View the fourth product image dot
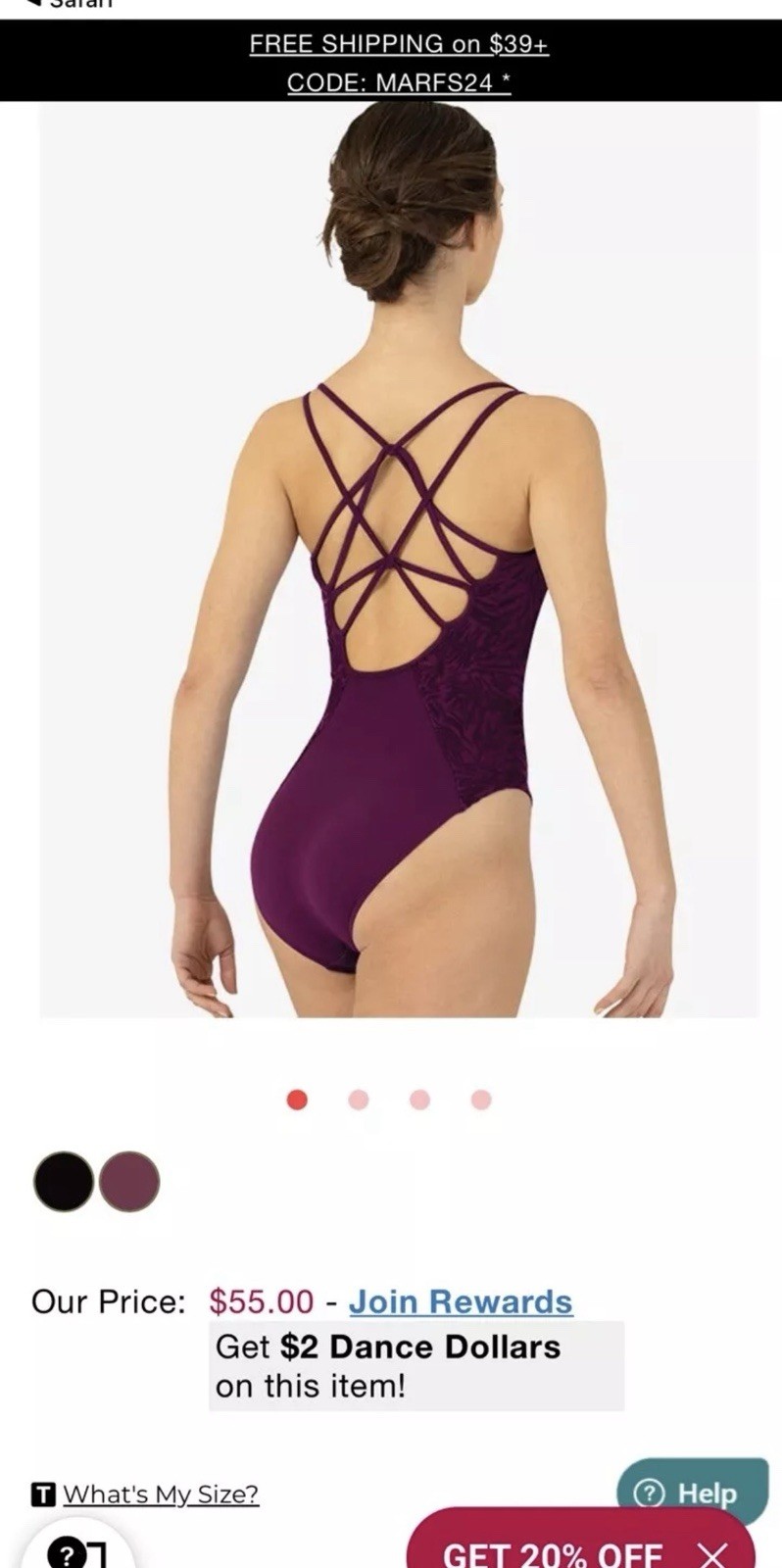 (481, 1100)
